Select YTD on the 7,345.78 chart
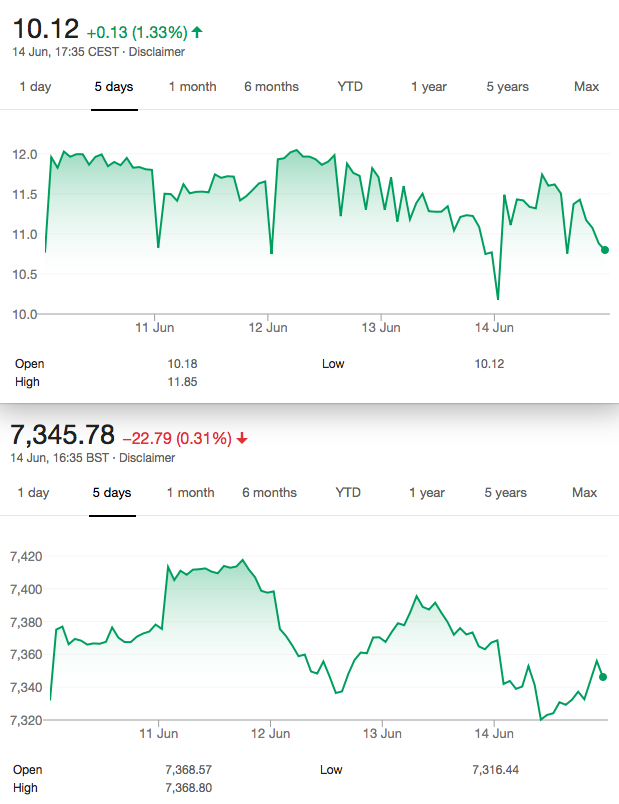Viewport: 619px width, 804px height. (348, 493)
